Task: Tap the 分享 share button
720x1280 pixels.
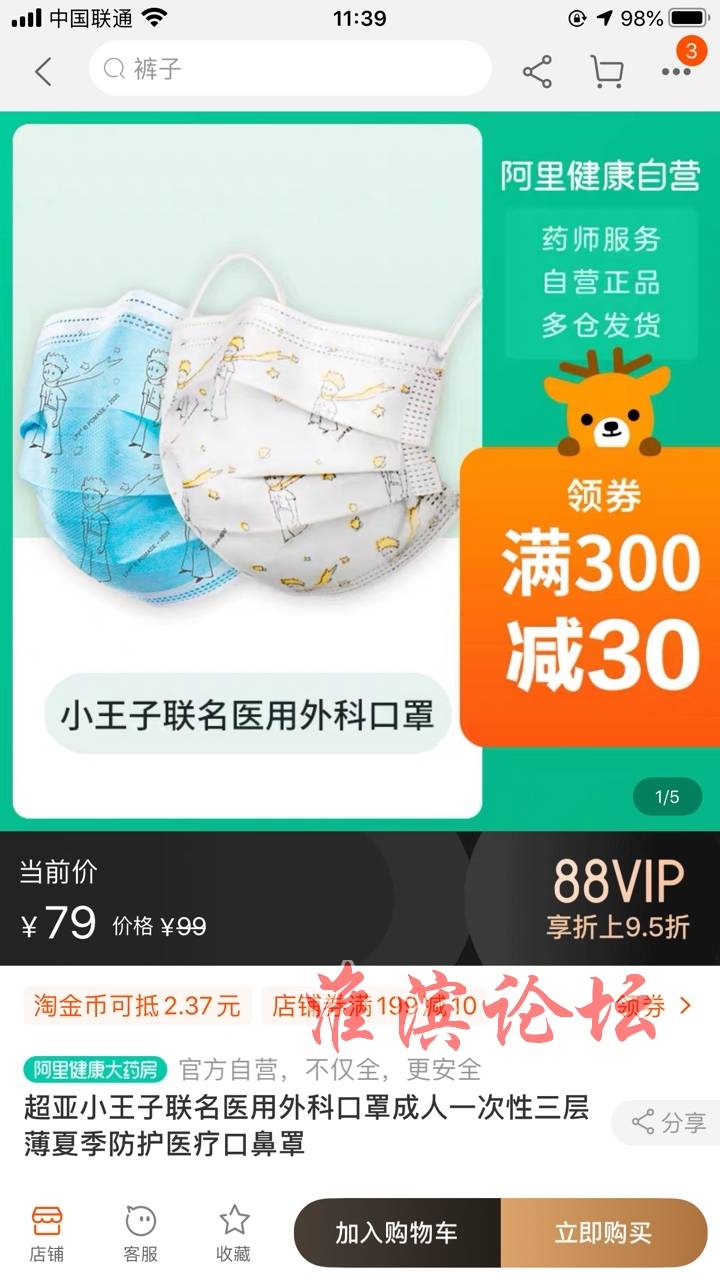Action: click(668, 1122)
